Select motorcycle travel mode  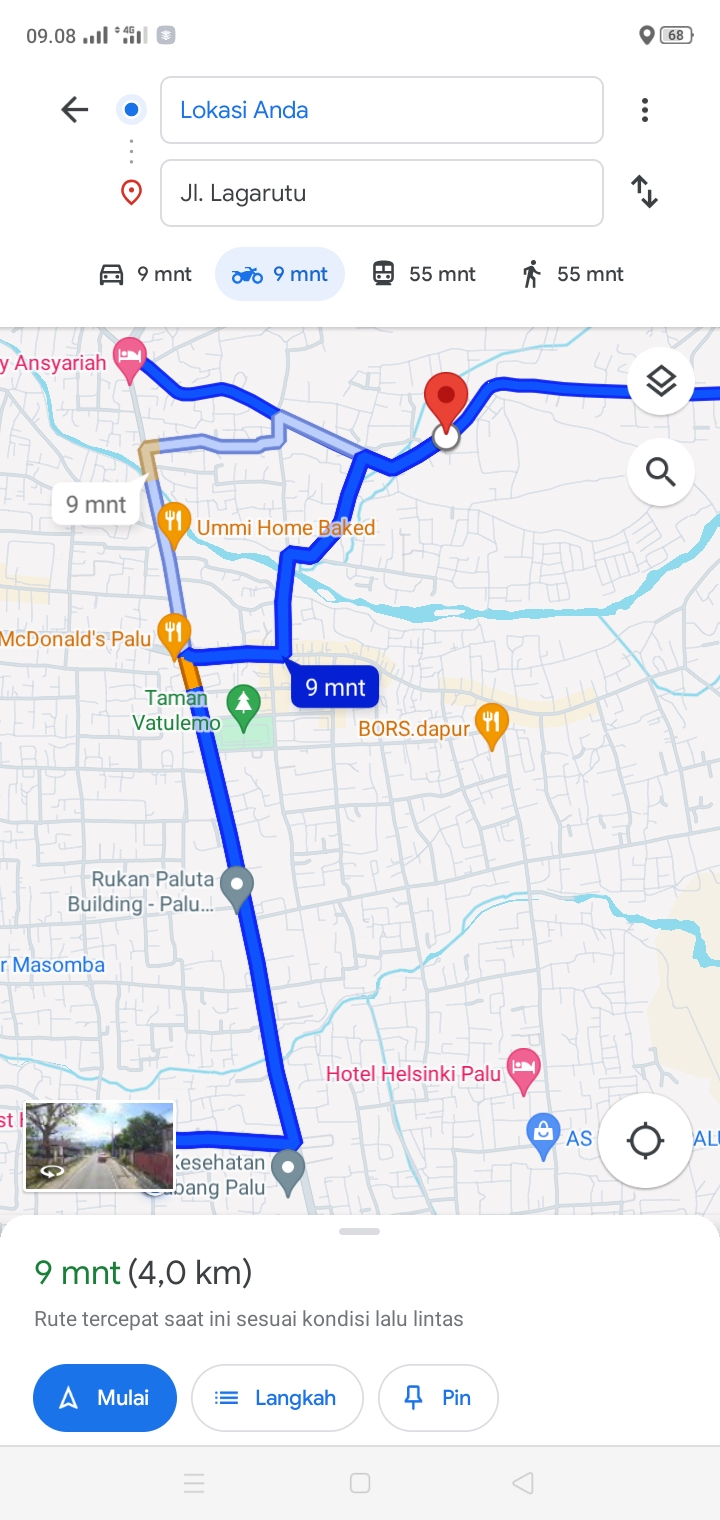(280, 274)
